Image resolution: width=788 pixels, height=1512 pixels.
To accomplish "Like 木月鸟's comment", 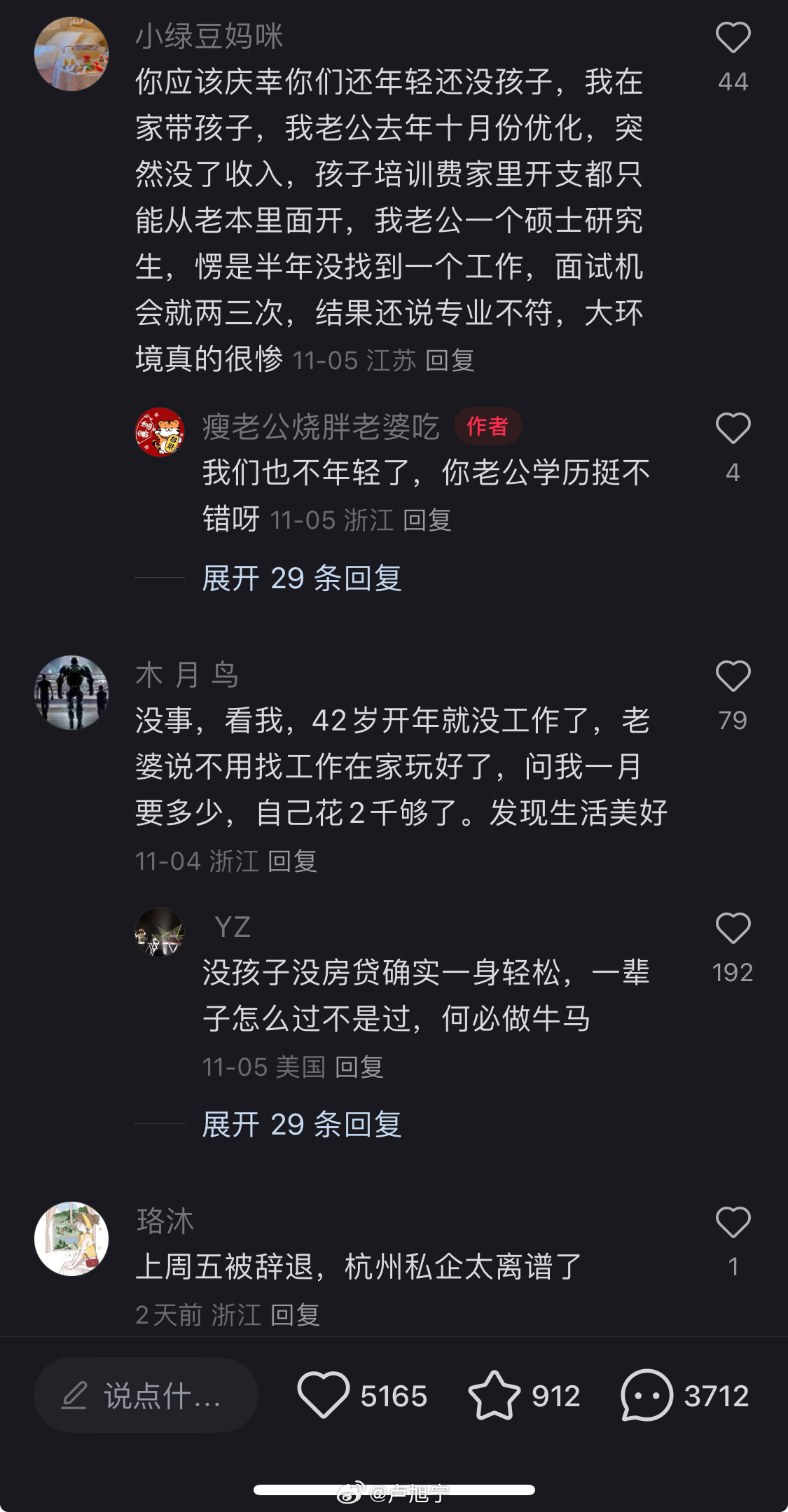I will (x=733, y=677).
